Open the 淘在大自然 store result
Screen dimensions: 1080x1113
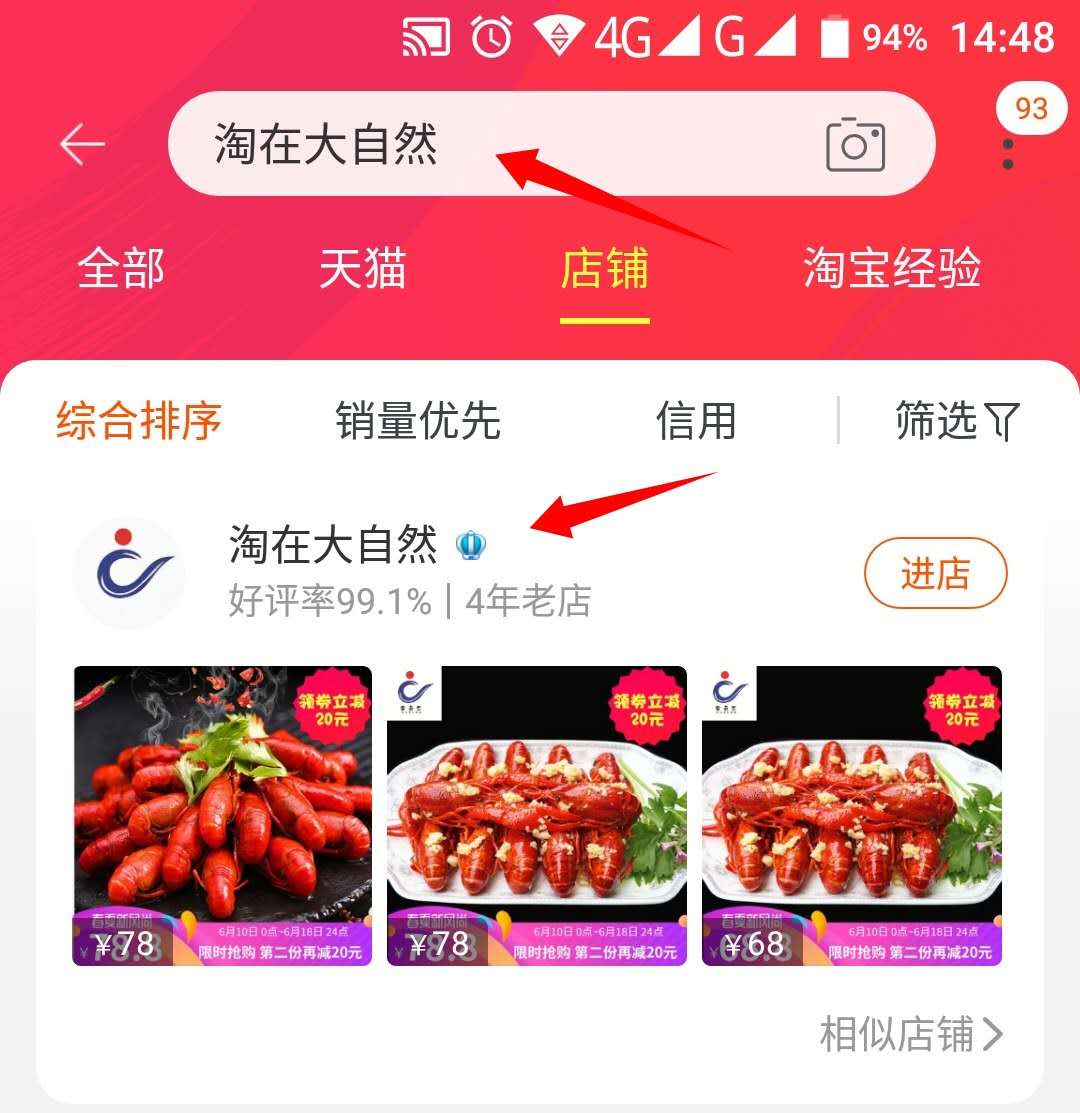334,546
